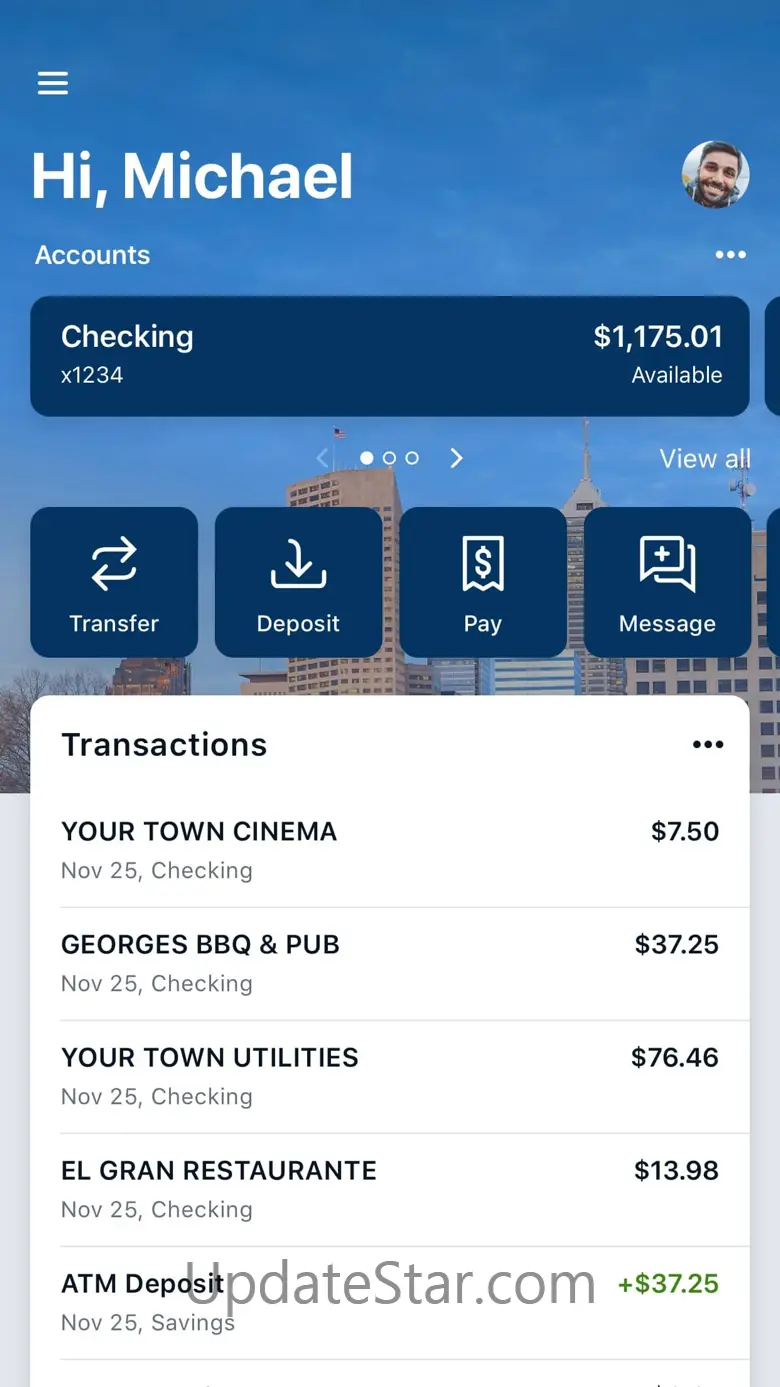Select the YOUR TOWN UTILITIES transaction

pyautogui.click(x=390, y=1077)
